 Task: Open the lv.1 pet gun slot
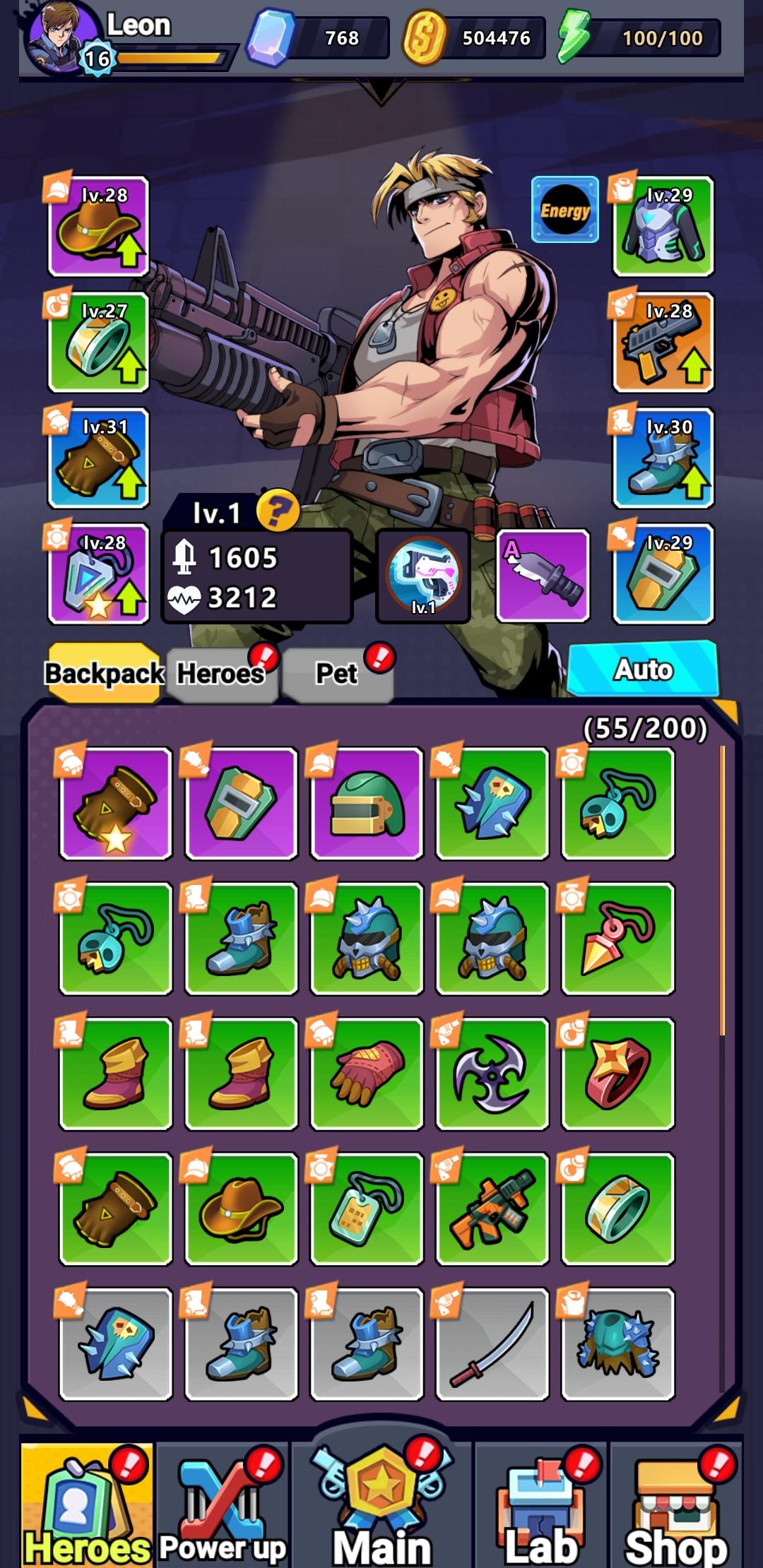coord(423,576)
